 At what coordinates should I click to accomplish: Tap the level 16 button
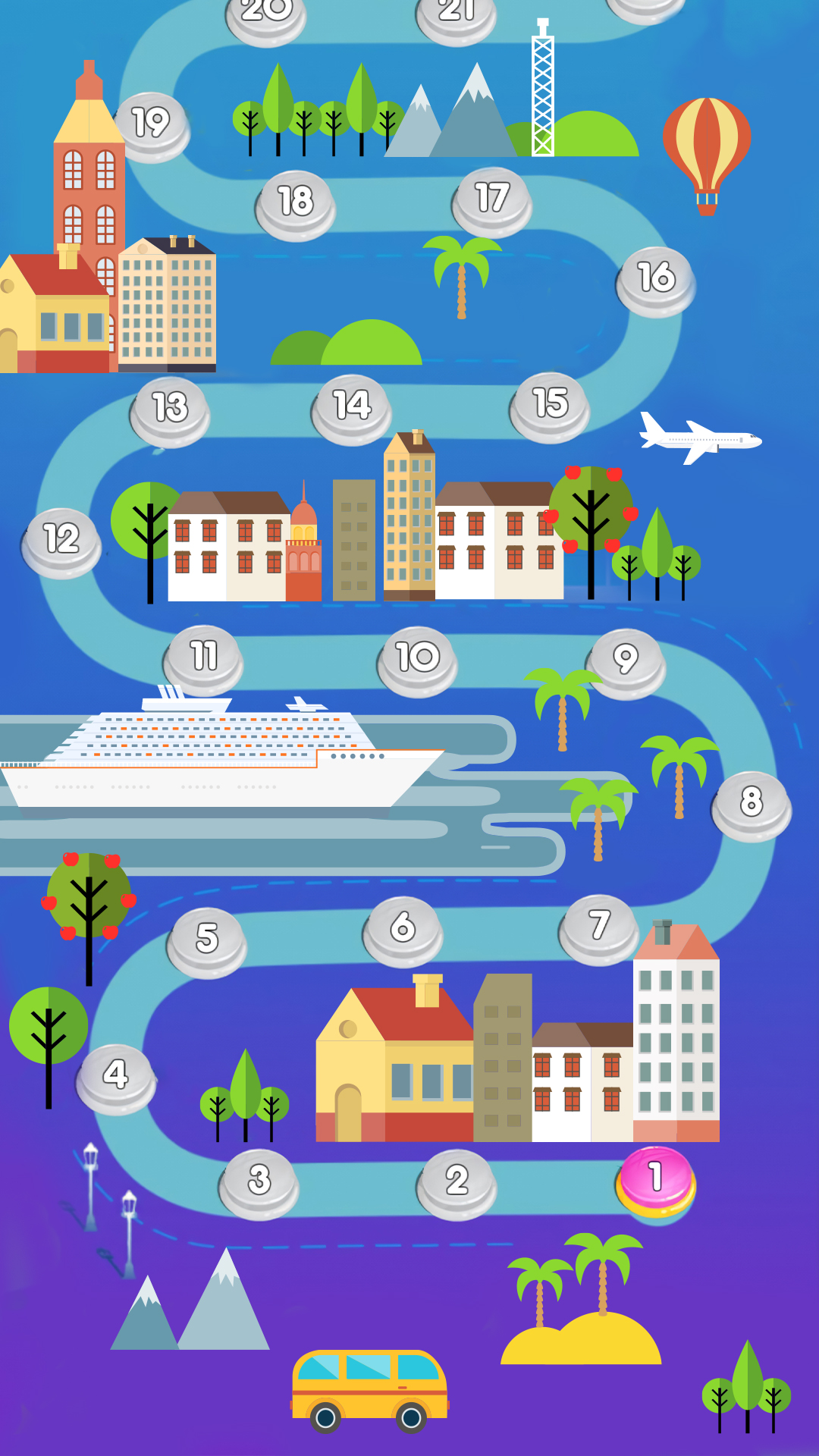(656, 279)
